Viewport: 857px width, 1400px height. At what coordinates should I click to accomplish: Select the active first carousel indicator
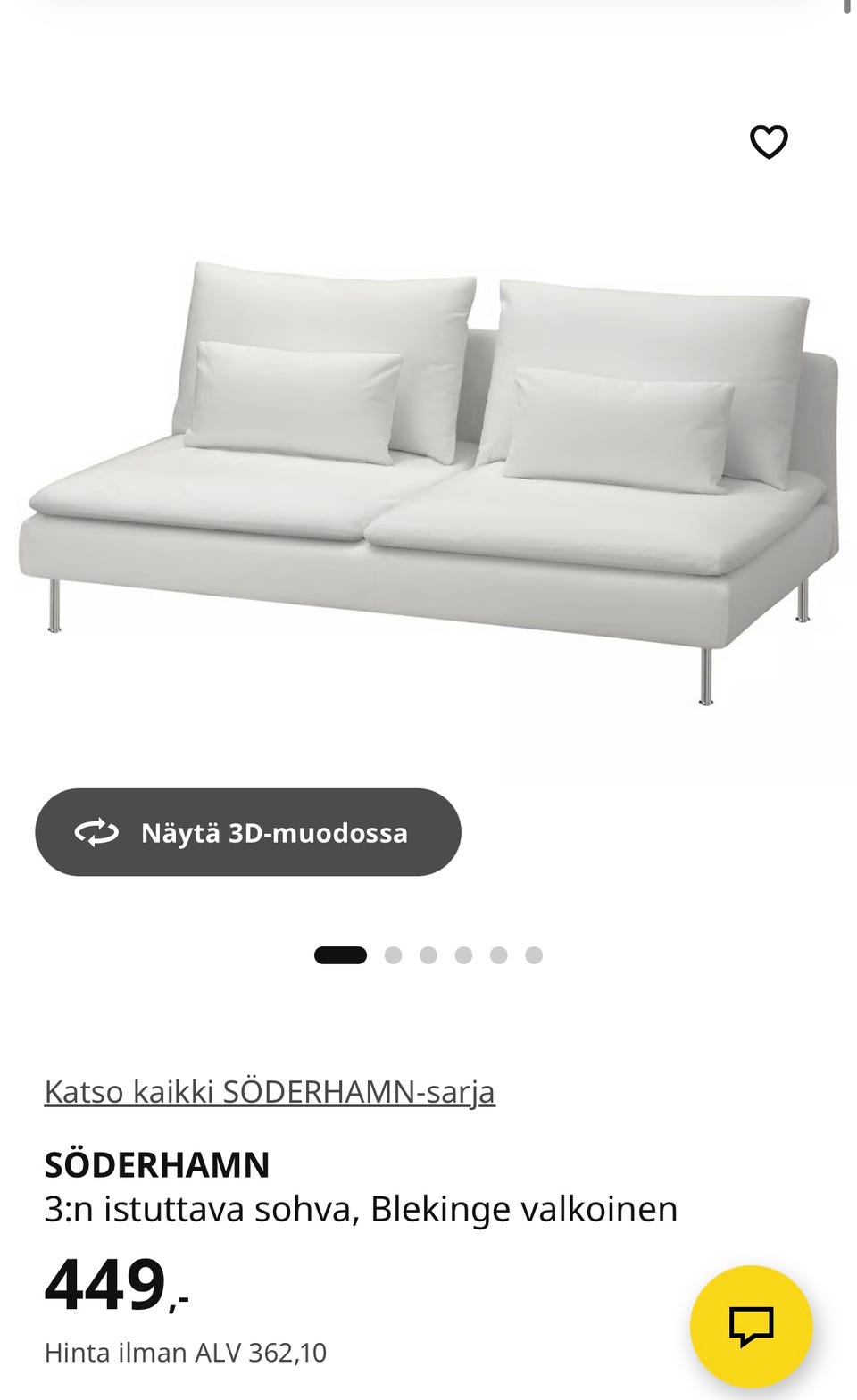(x=341, y=954)
